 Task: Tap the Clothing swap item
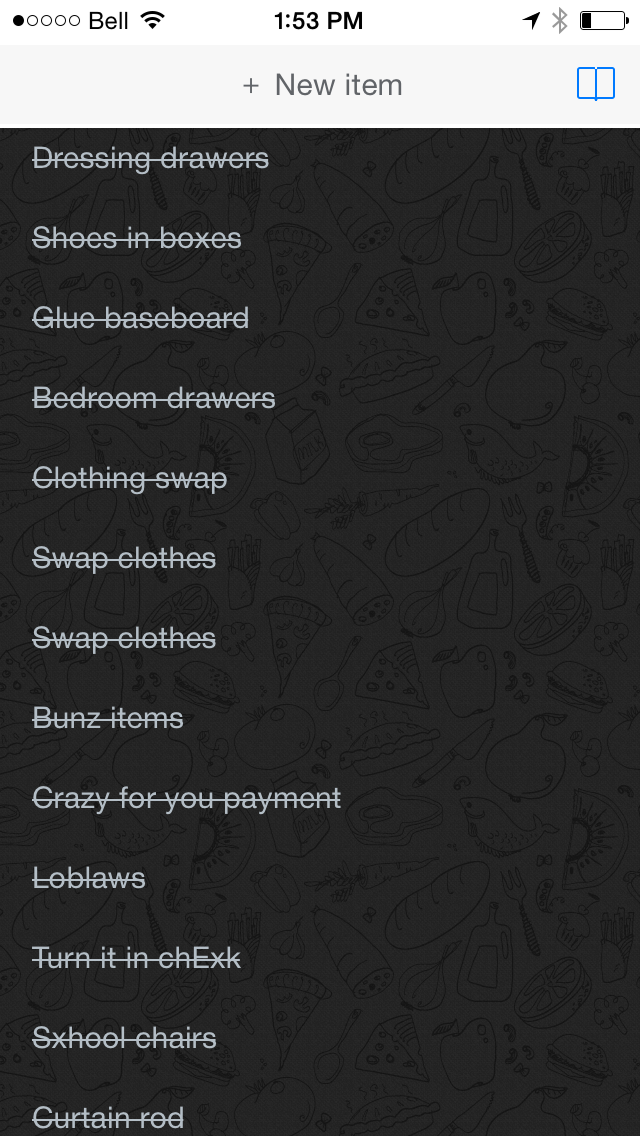[130, 478]
